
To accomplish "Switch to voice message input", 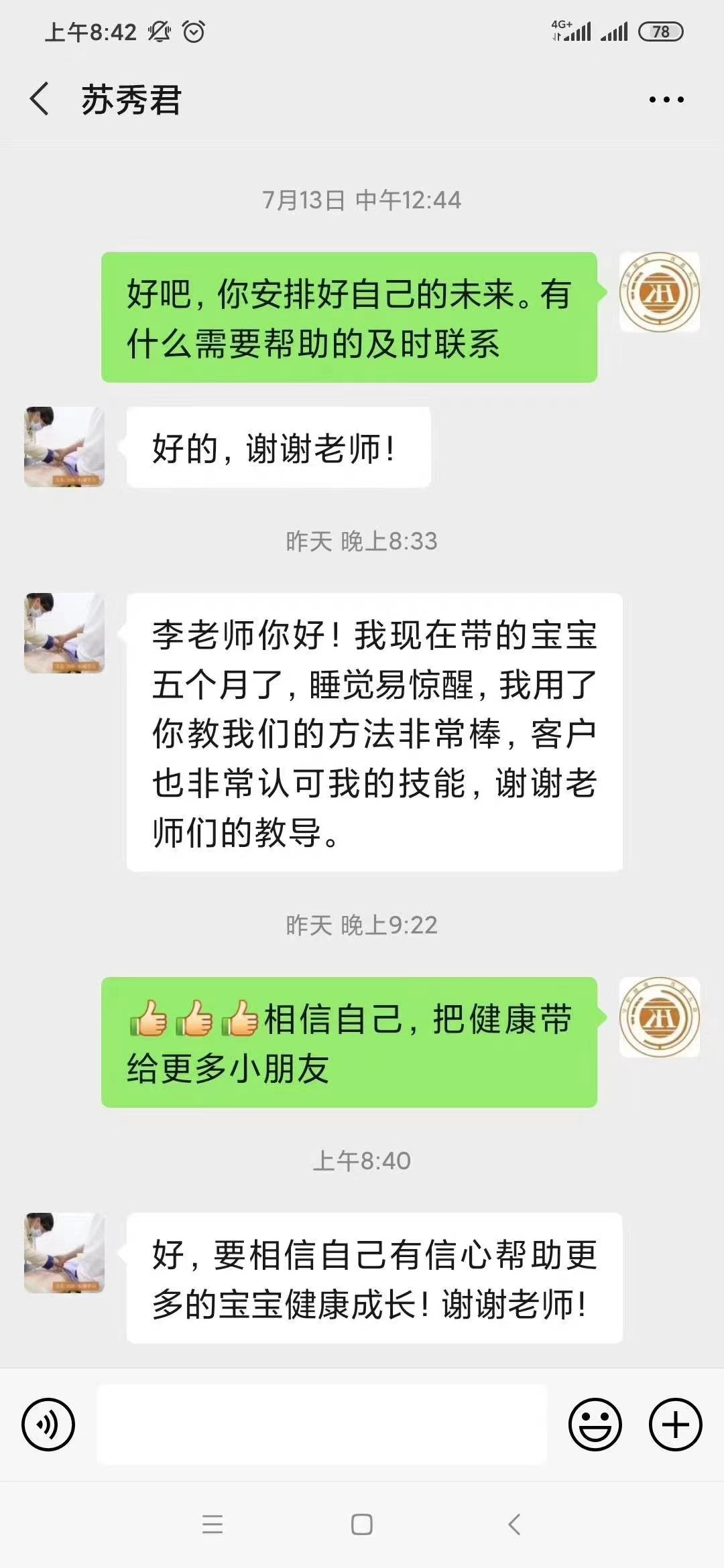I will (48, 1425).
